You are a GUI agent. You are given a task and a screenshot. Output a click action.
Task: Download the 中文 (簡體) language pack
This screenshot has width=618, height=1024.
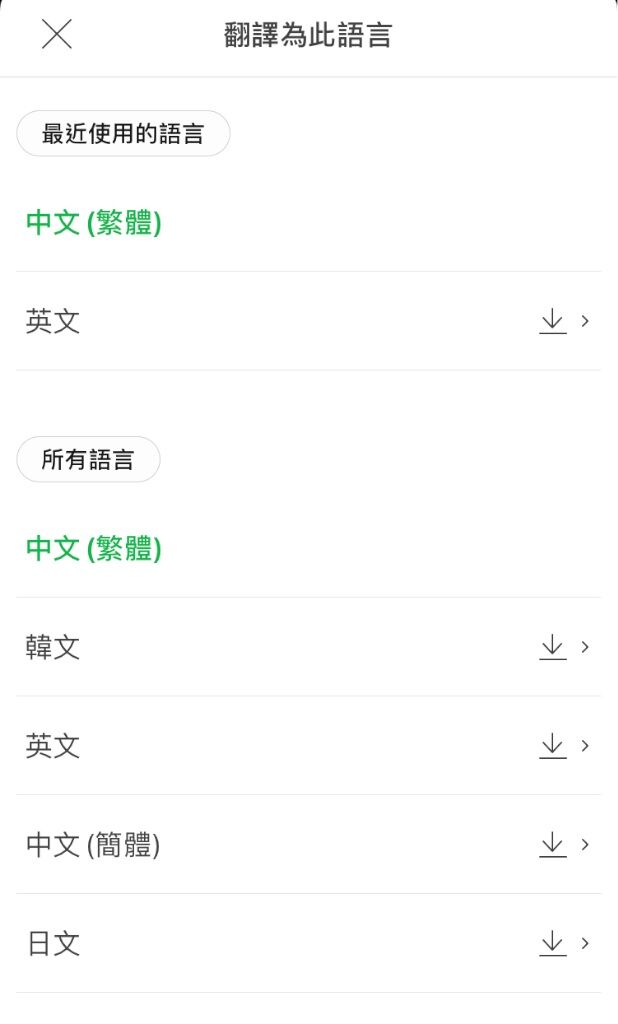(553, 844)
